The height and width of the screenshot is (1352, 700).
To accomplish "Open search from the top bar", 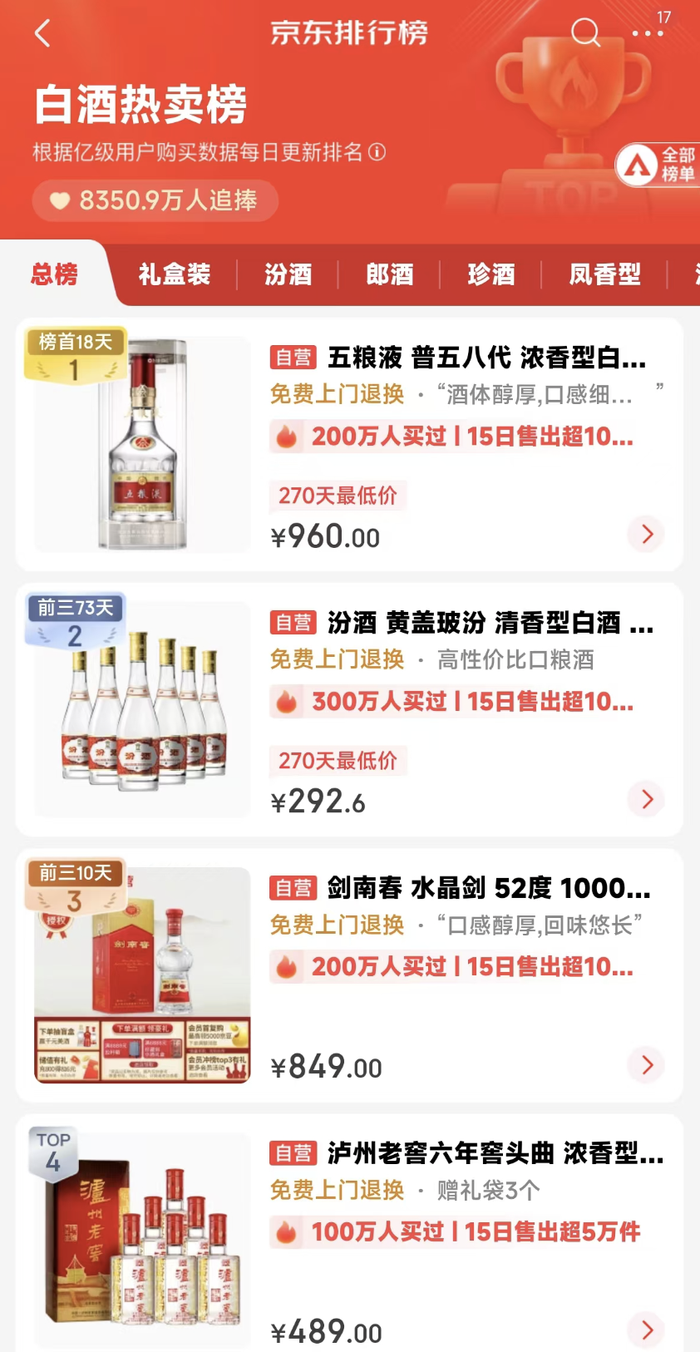I will (x=585, y=32).
